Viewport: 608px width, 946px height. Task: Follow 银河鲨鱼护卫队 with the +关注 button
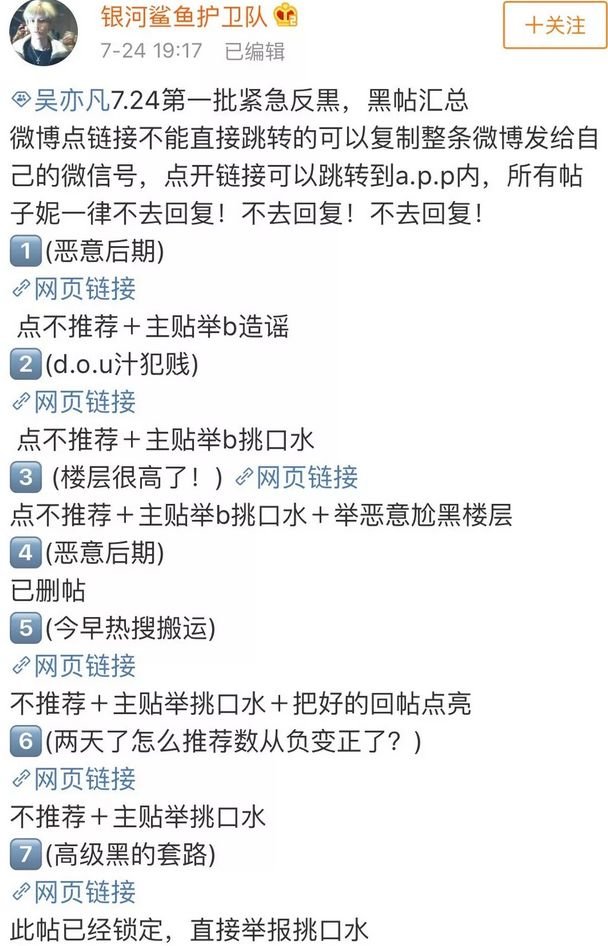(x=555, y=25)
